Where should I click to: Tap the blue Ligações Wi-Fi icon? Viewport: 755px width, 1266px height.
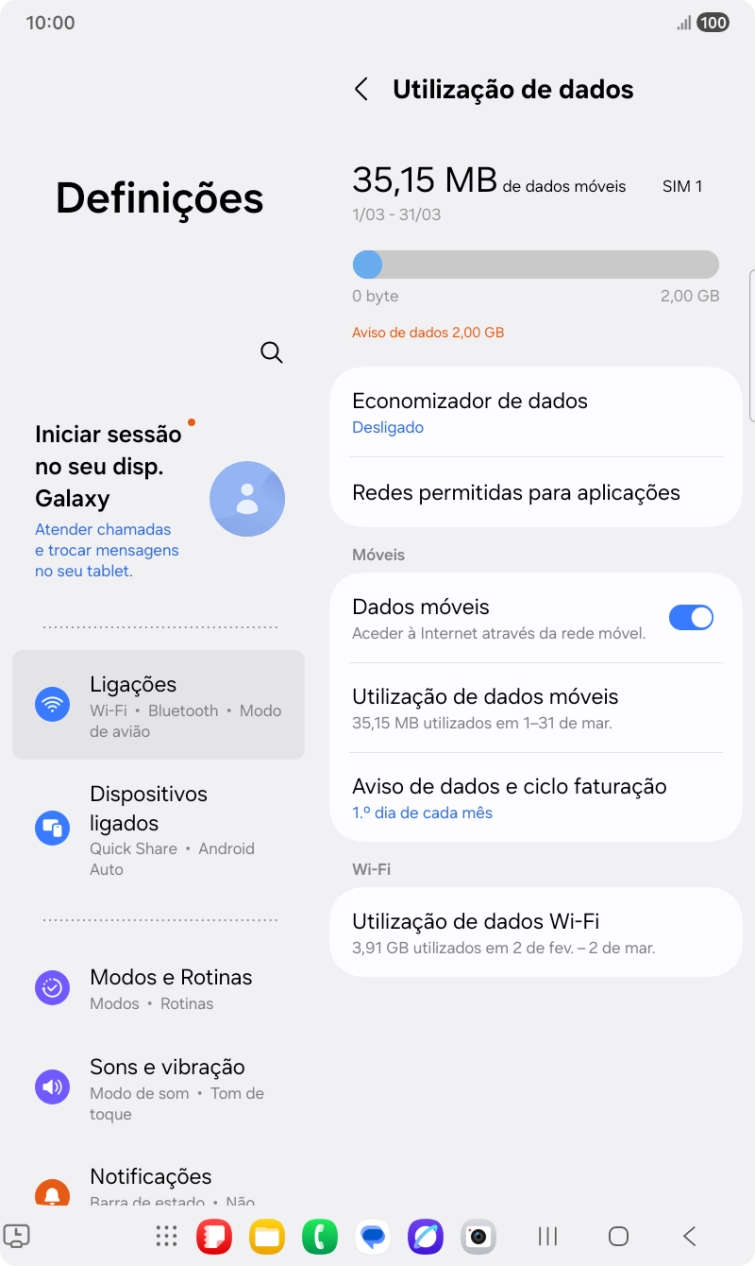coord(51,703)
